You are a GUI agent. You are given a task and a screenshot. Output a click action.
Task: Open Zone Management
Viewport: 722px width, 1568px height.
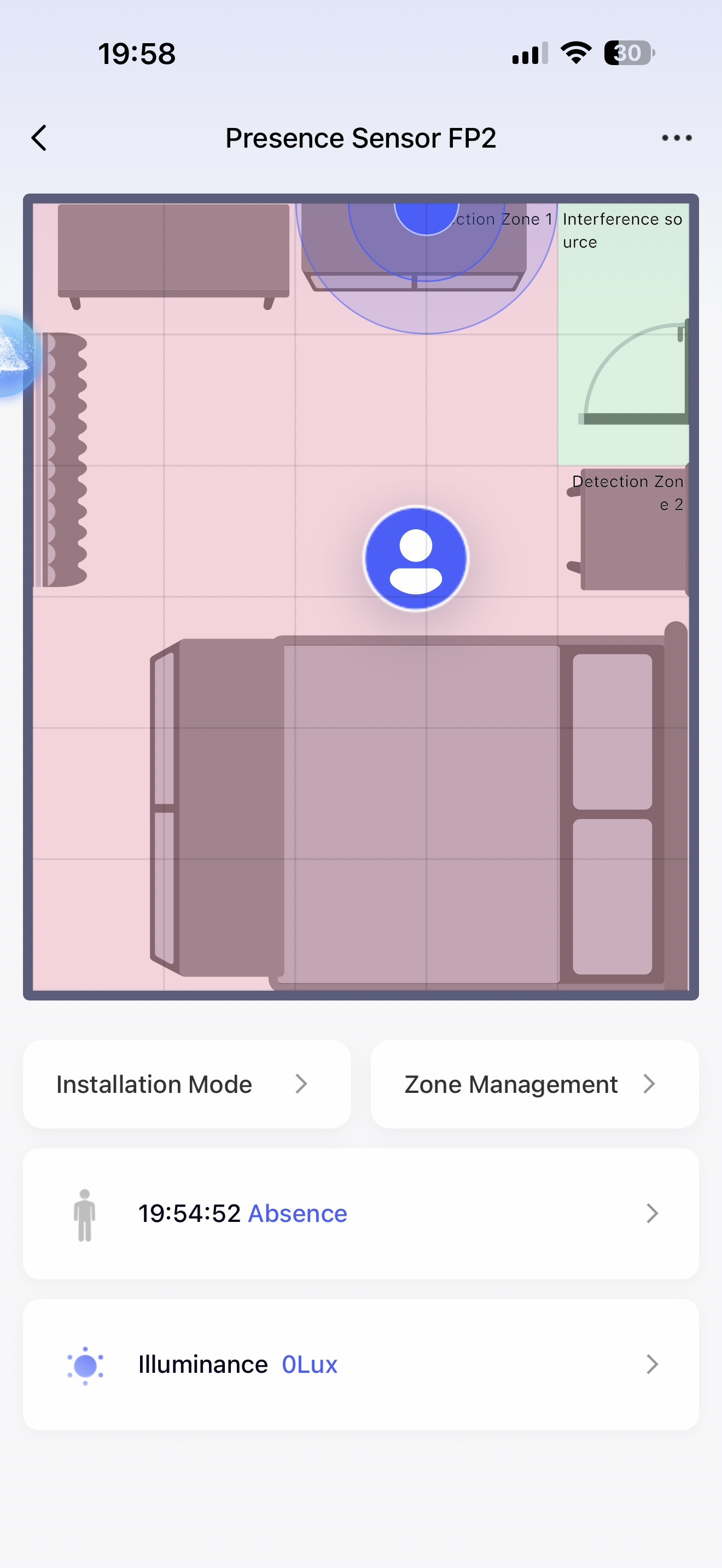(534, 1084)
